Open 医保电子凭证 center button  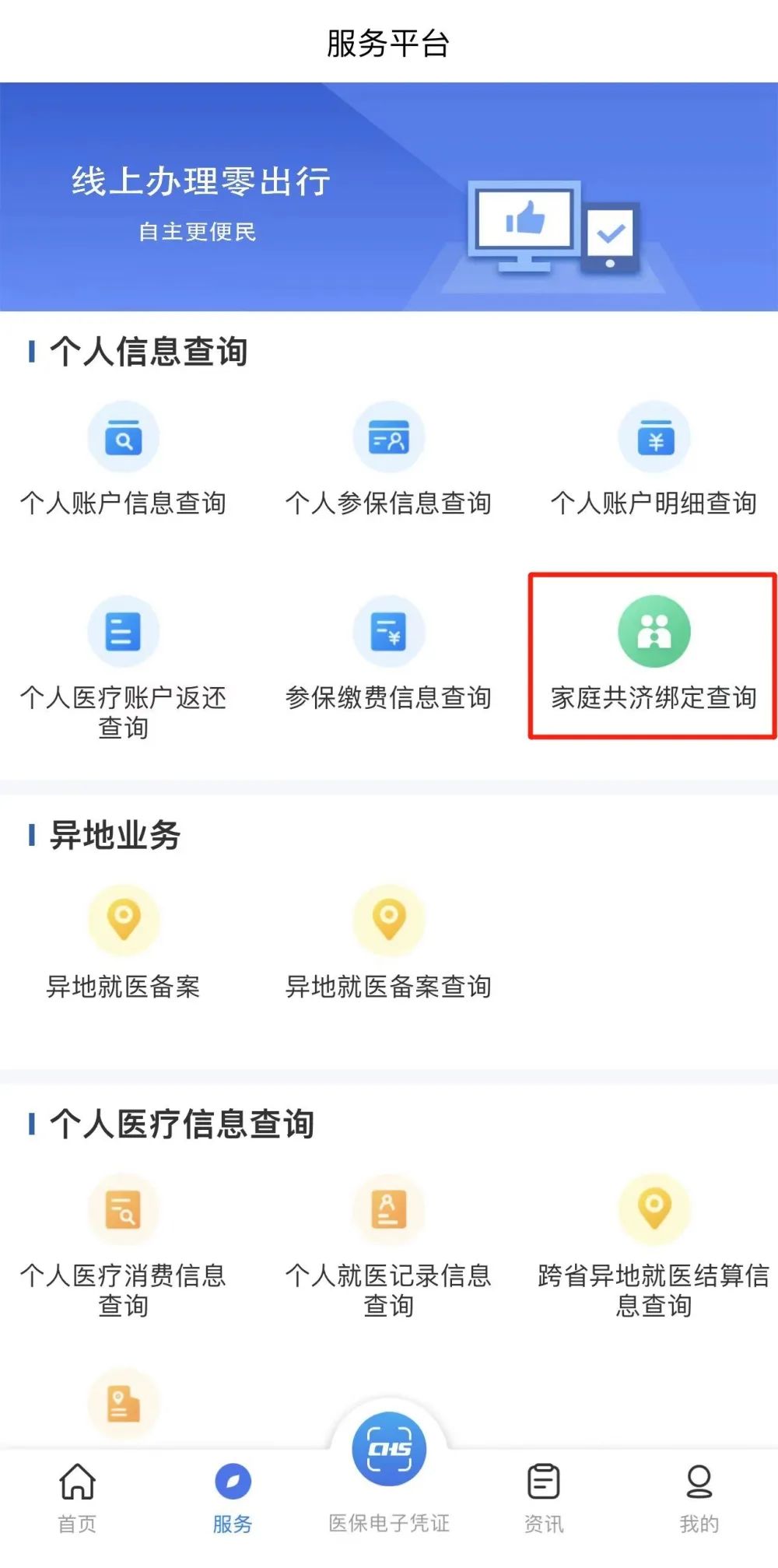(x=389, y=1472)
